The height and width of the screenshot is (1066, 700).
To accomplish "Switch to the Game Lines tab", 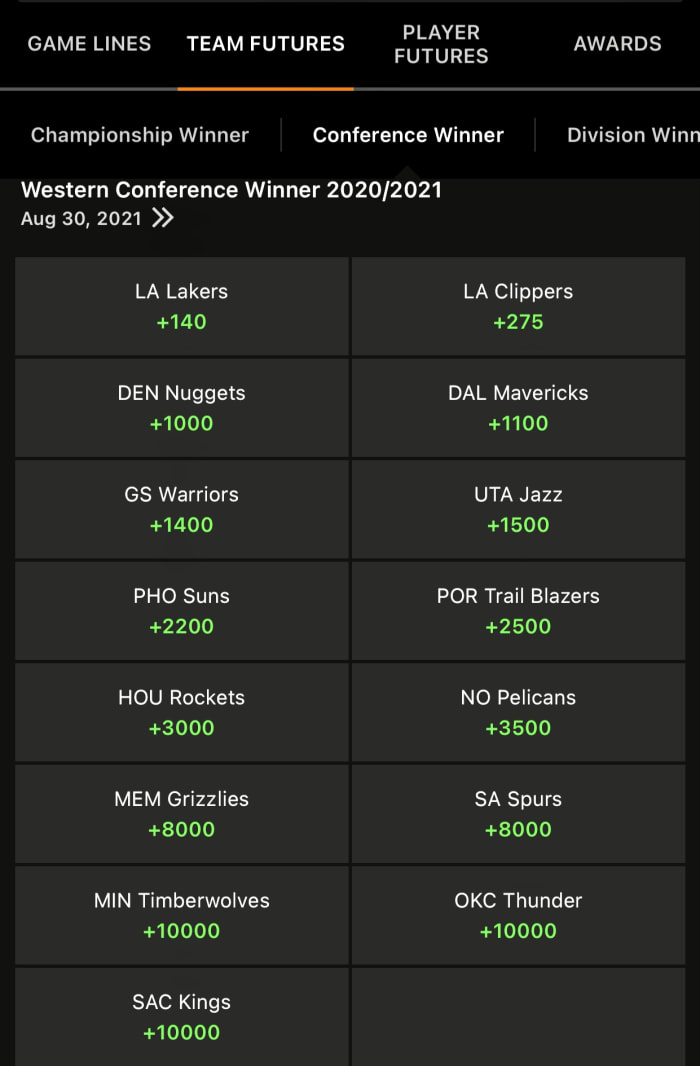I will (89, 44).
